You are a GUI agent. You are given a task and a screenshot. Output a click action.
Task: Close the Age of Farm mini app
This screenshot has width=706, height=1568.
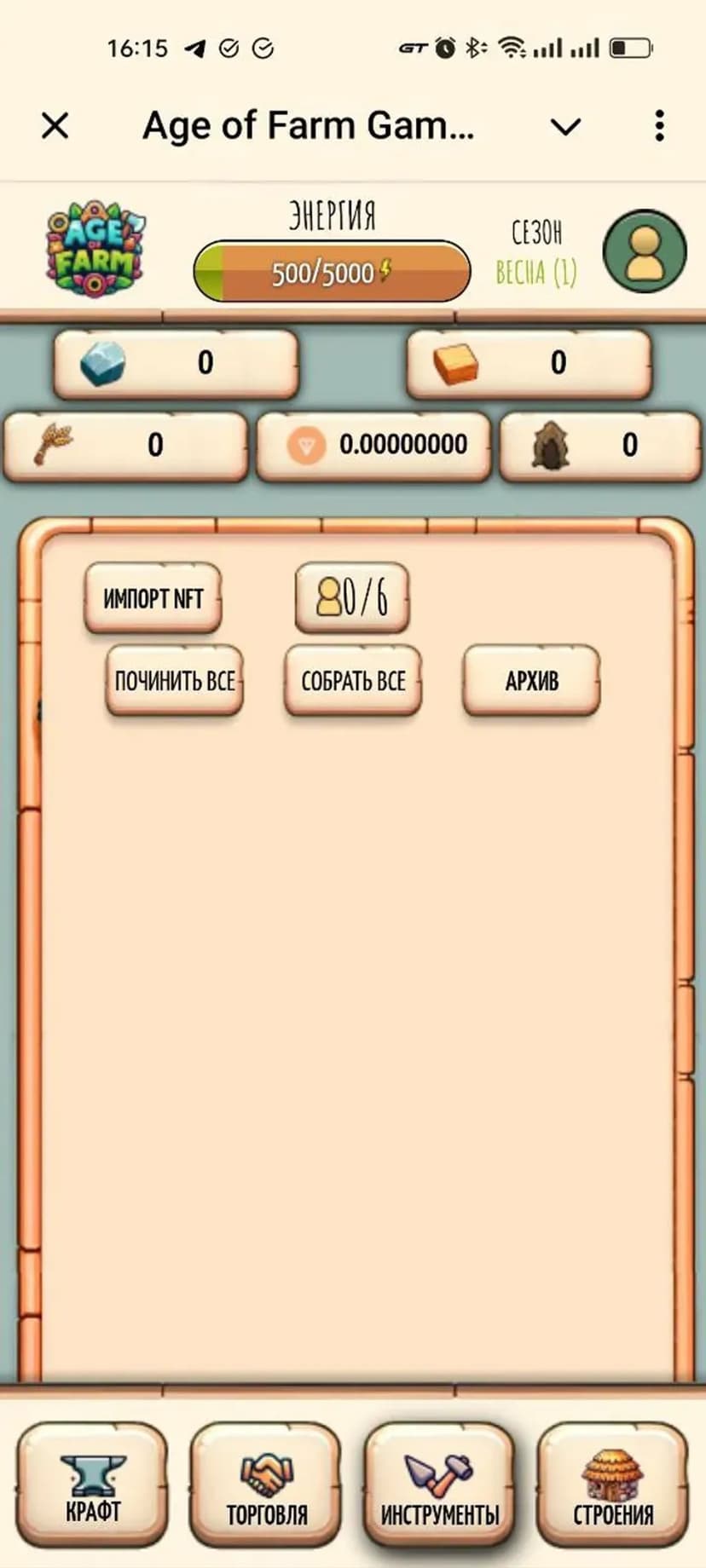(55, 126)
